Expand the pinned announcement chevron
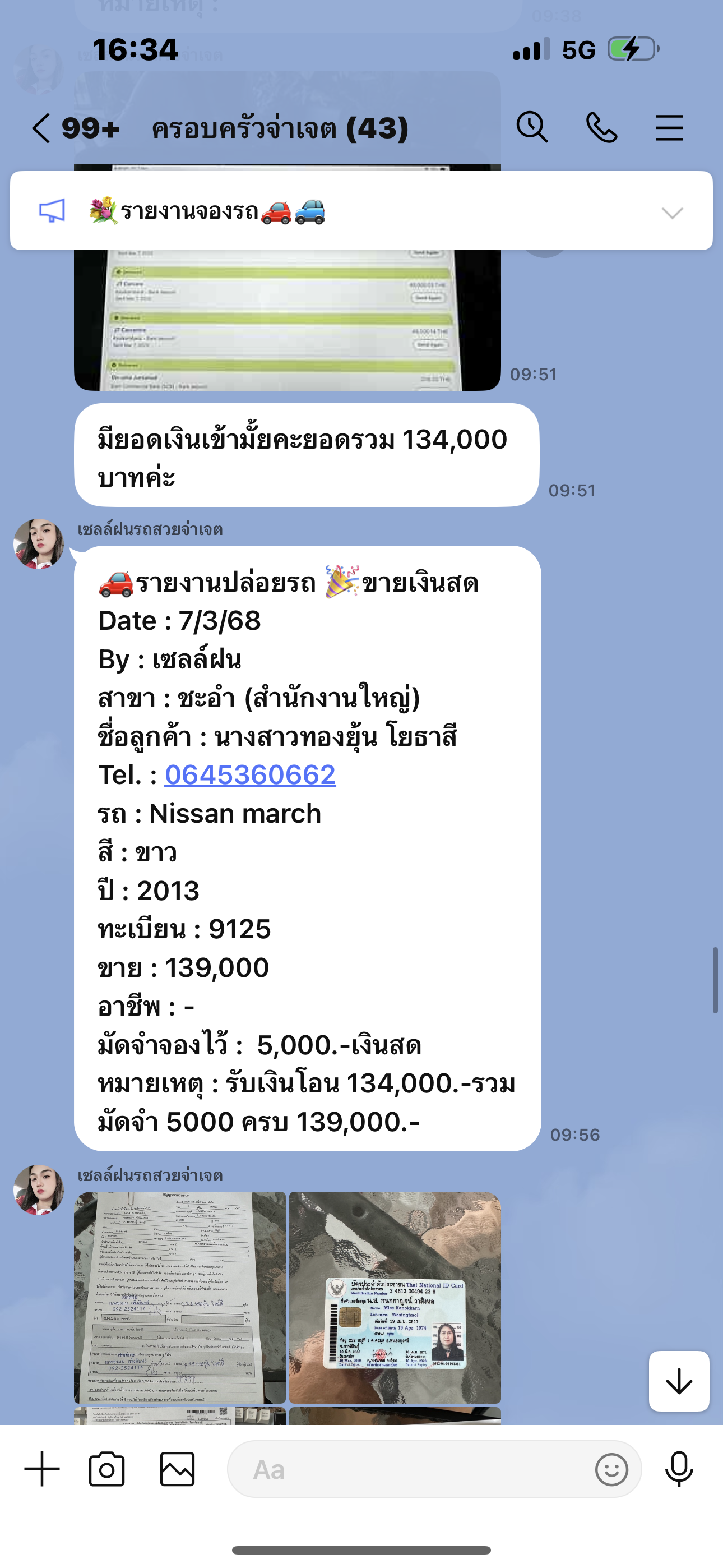 click(x=673, y=213)
